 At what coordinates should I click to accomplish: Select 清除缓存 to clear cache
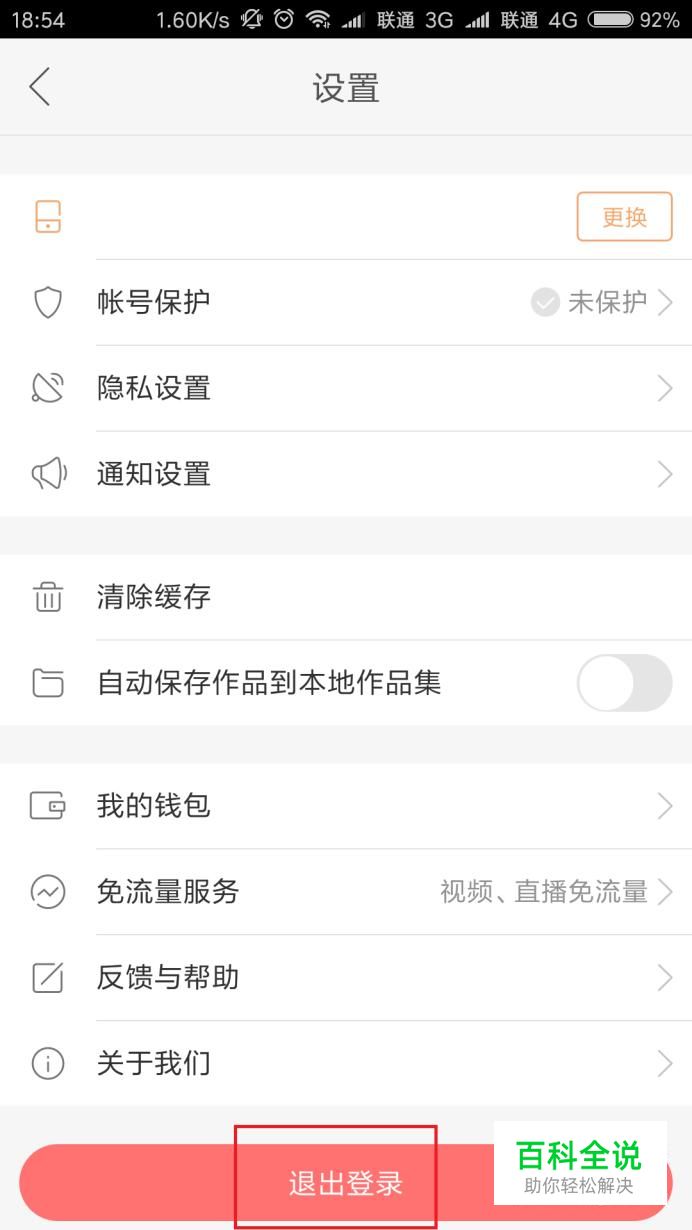[346, 598]
